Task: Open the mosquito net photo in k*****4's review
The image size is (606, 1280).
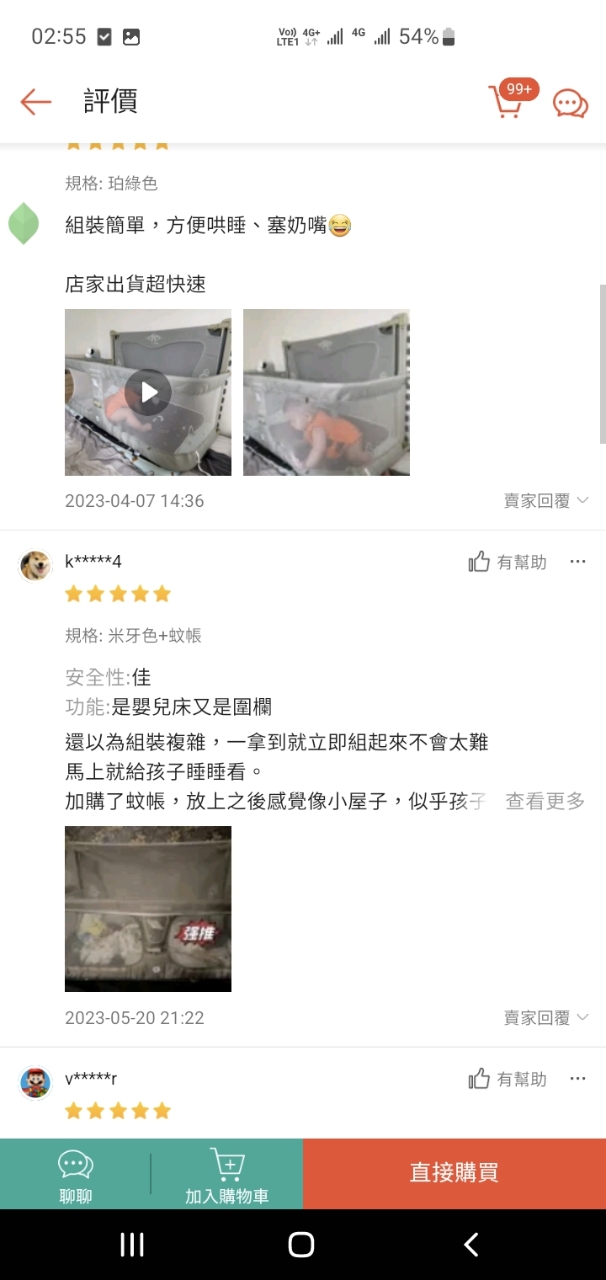Action: point(148,908)
